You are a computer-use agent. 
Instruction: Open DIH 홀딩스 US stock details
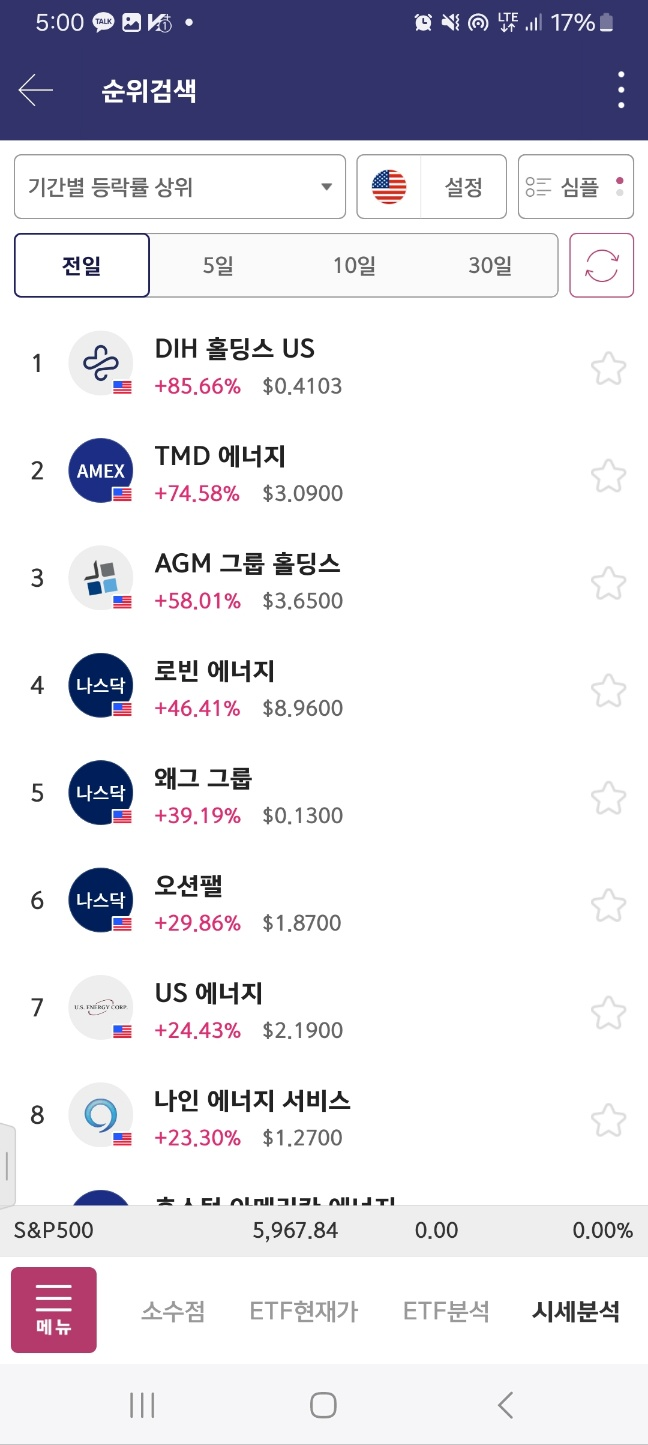click(x=235, y=350)
